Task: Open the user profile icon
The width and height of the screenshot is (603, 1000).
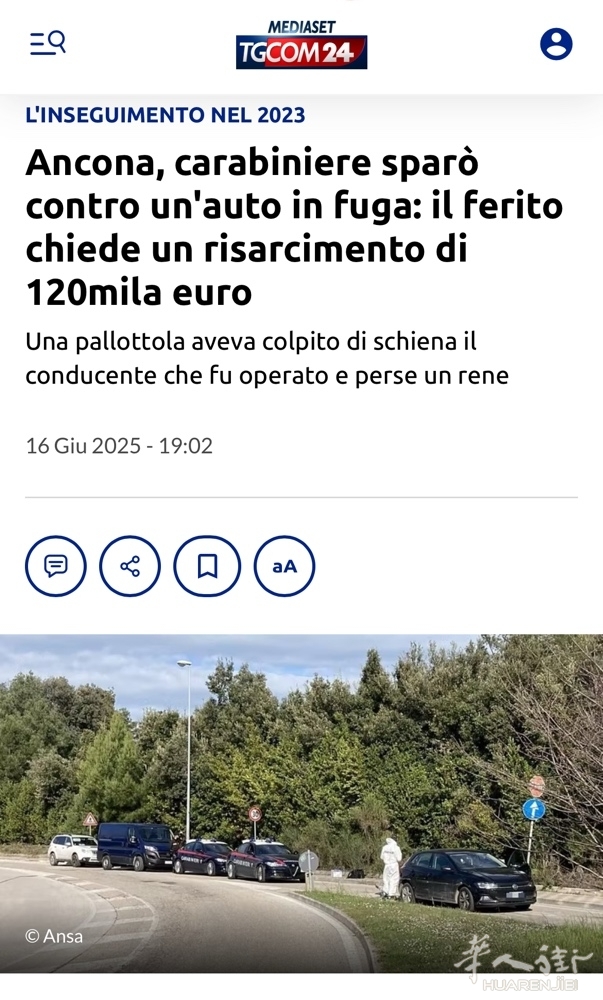Action: point(556,44)
